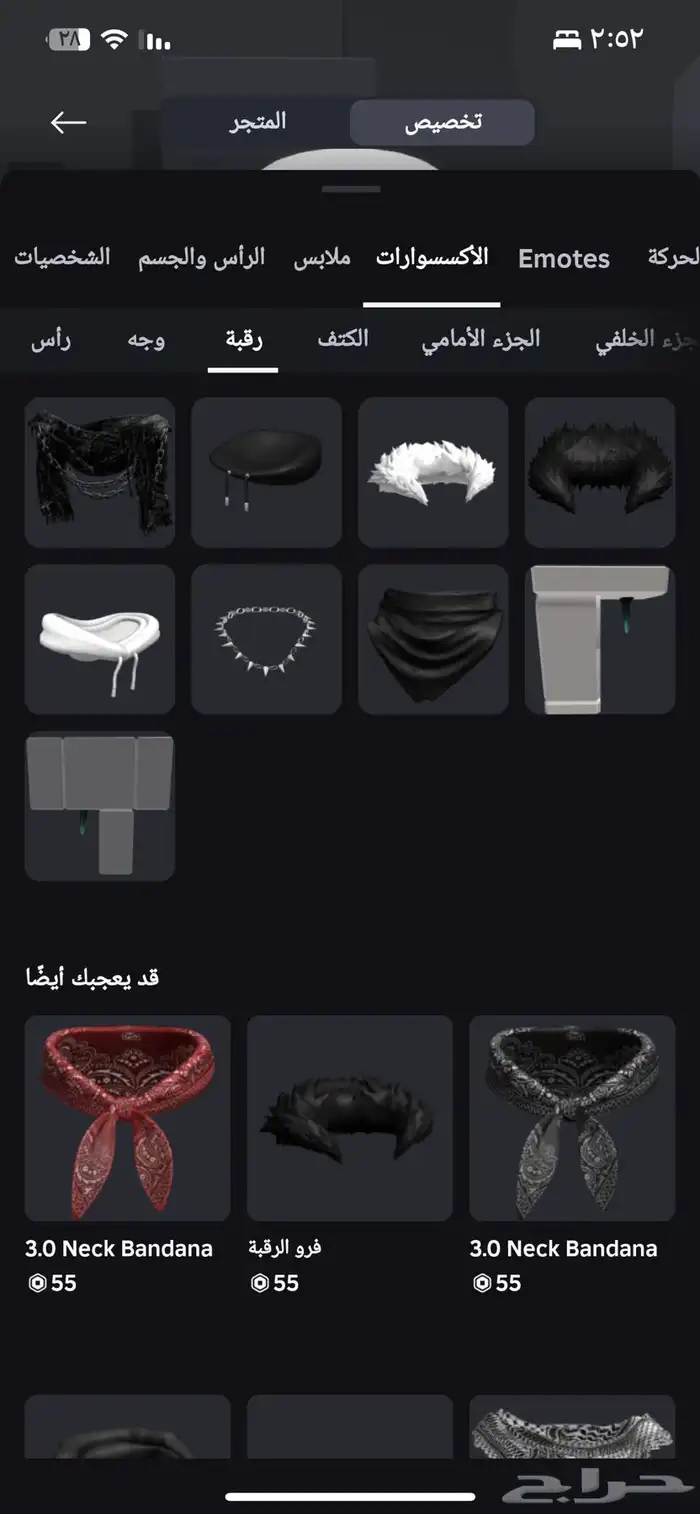The width and height of the screenshot is (700, 1514).
Task: Open the Emotes category
Action: 563,259
